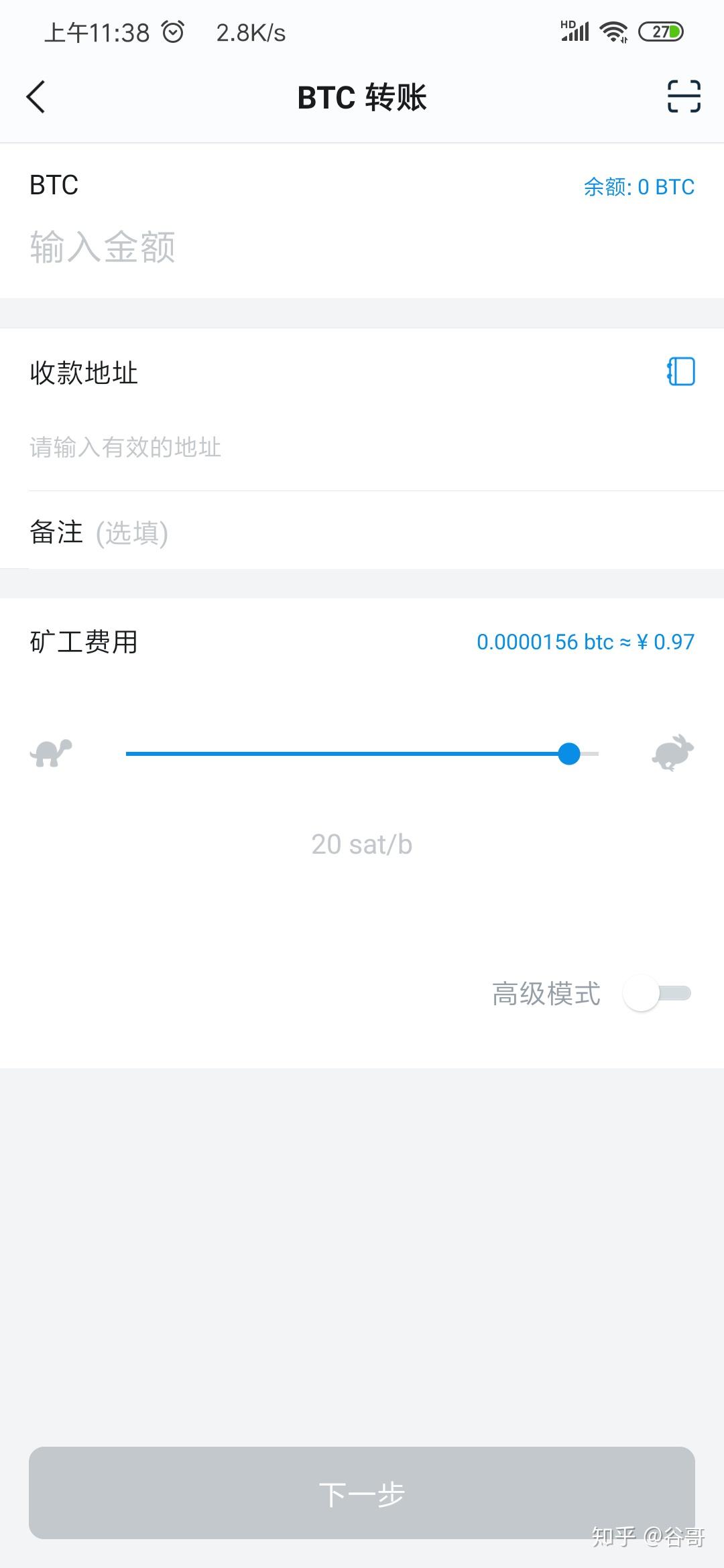Toggle the advanced mode off position
Viewport: 724px width, 1568px height.
point(660,994)
